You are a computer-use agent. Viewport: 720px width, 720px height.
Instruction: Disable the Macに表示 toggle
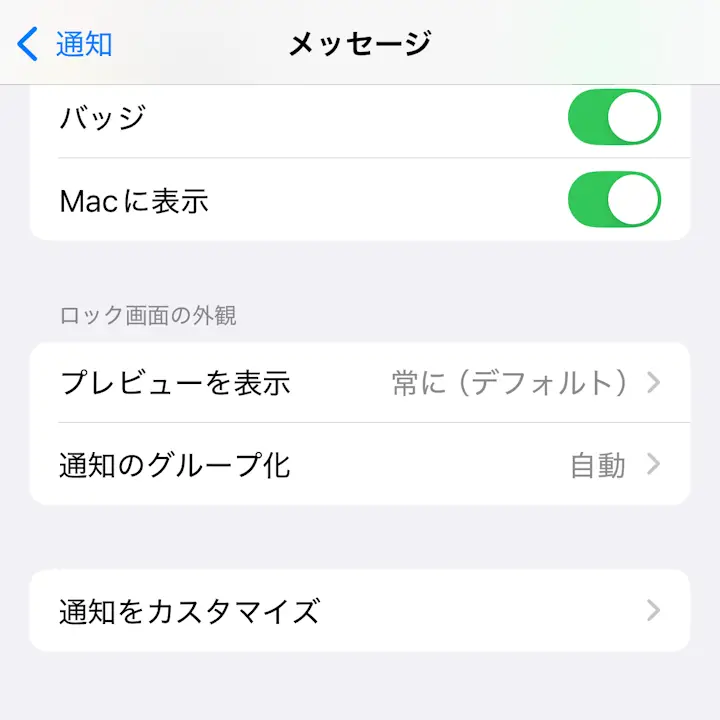613,200
